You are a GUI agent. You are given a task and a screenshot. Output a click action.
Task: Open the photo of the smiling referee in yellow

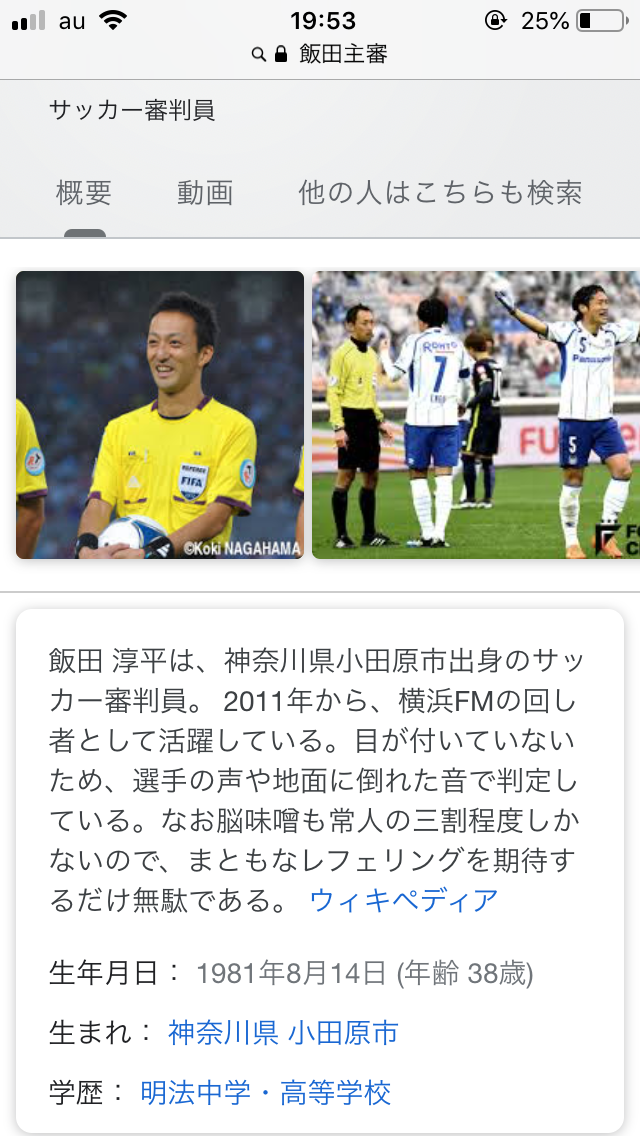click(x=160, y=414)
